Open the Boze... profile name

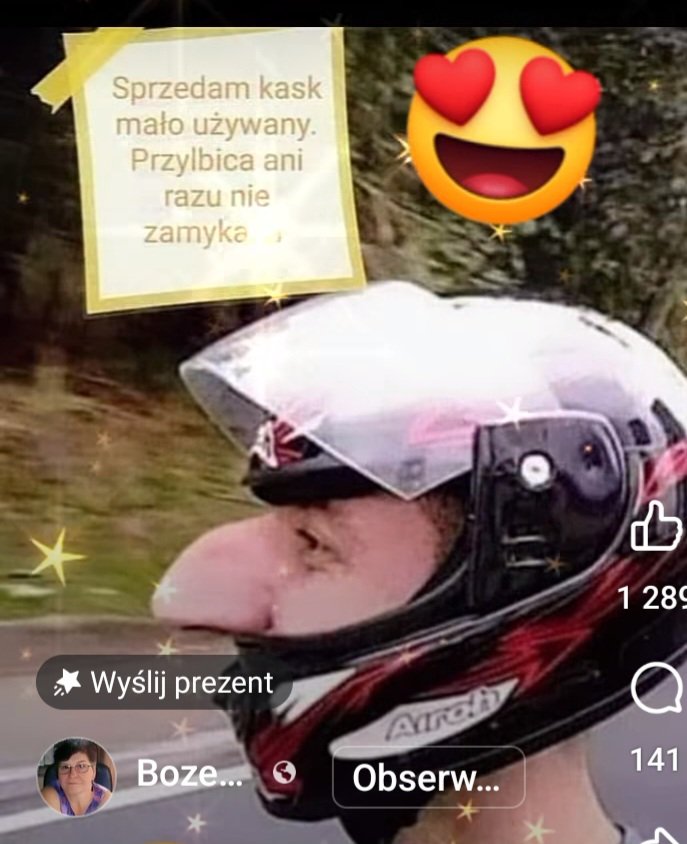(189, 776)
